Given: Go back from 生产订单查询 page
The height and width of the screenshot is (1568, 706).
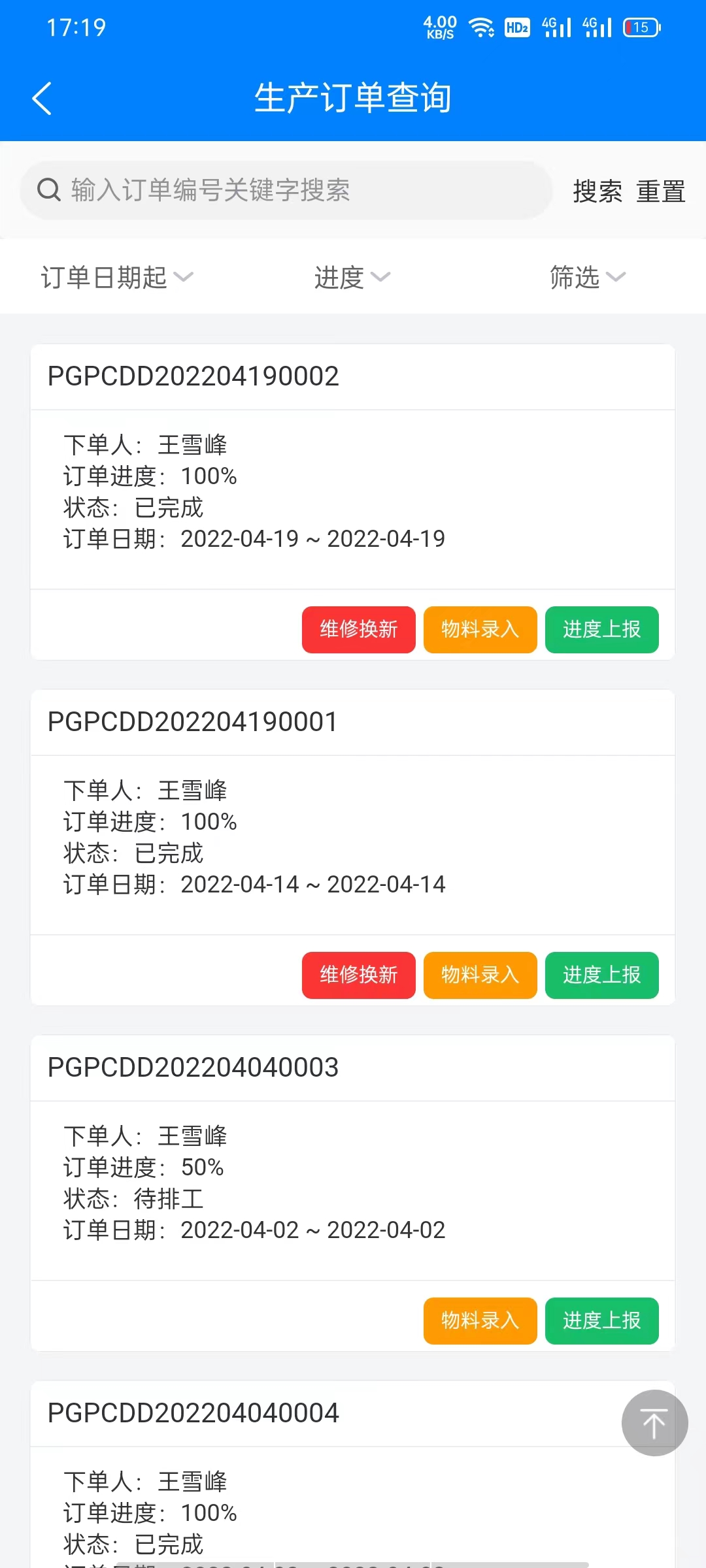Looking at the screenshot, I should click(42, 99).
